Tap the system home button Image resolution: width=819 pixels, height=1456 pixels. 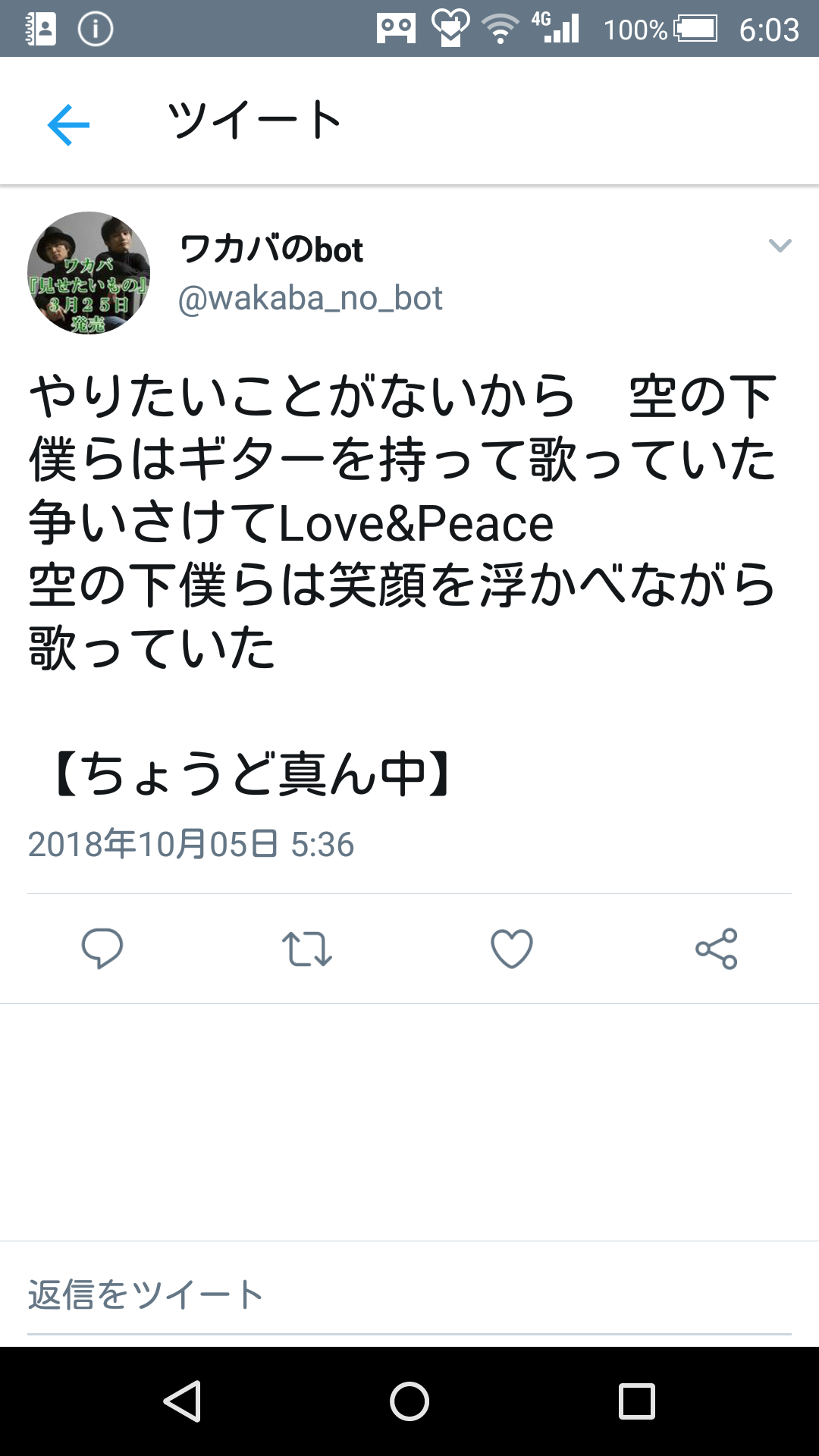pos(409,1401)
